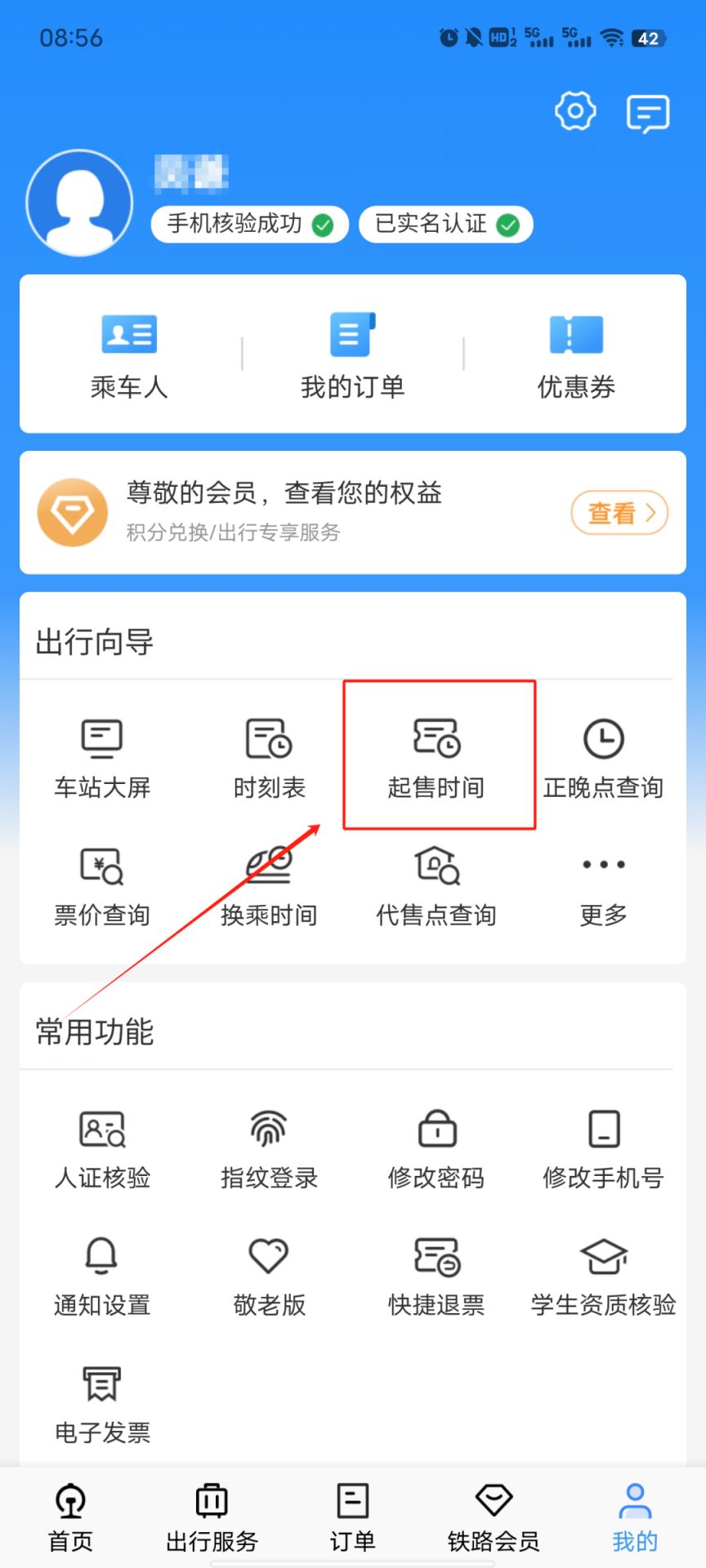Viewport: 706px width, 1568px height.
Task: Open 起售时间
Action: (x=436, y=758)
